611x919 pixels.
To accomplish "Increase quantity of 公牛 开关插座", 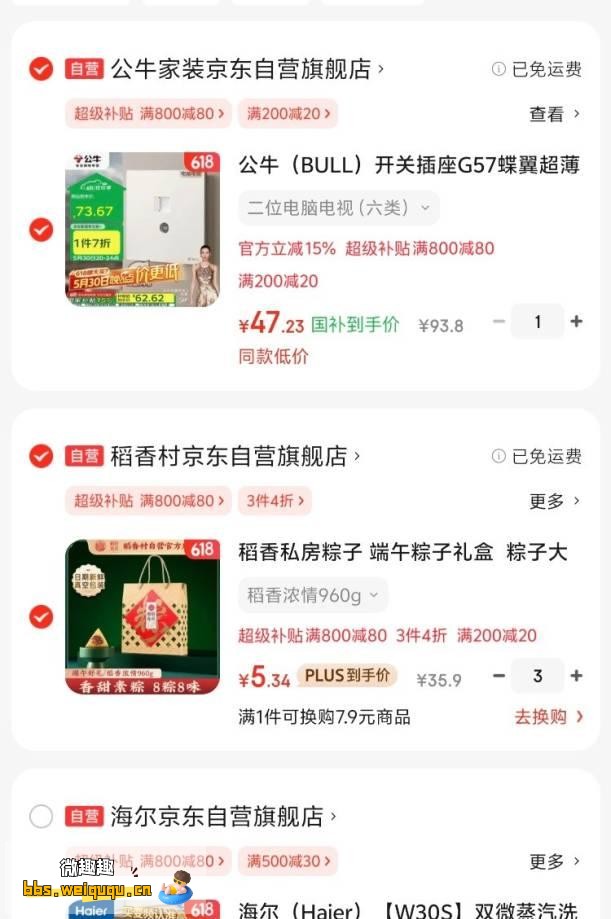I will pyautogui.click(x=576, y=322).
